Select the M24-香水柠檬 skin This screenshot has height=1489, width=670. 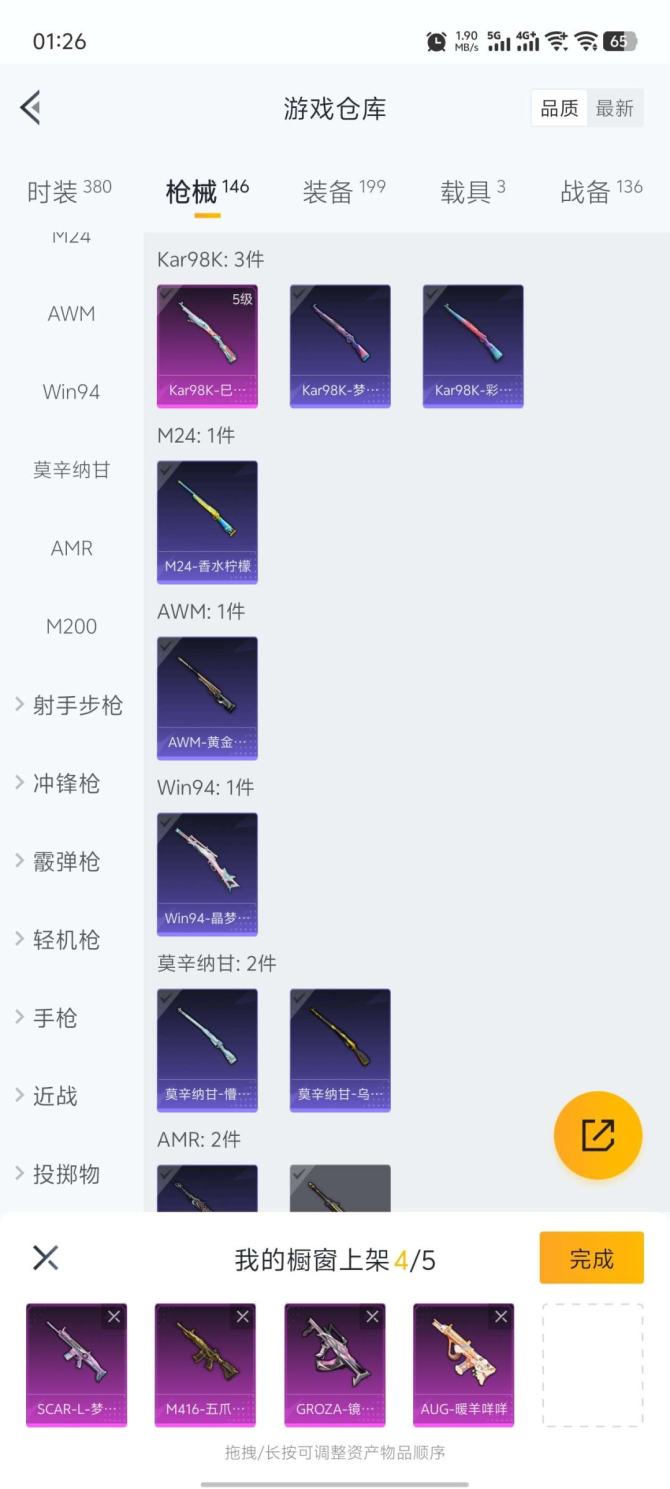coord(207,521)
